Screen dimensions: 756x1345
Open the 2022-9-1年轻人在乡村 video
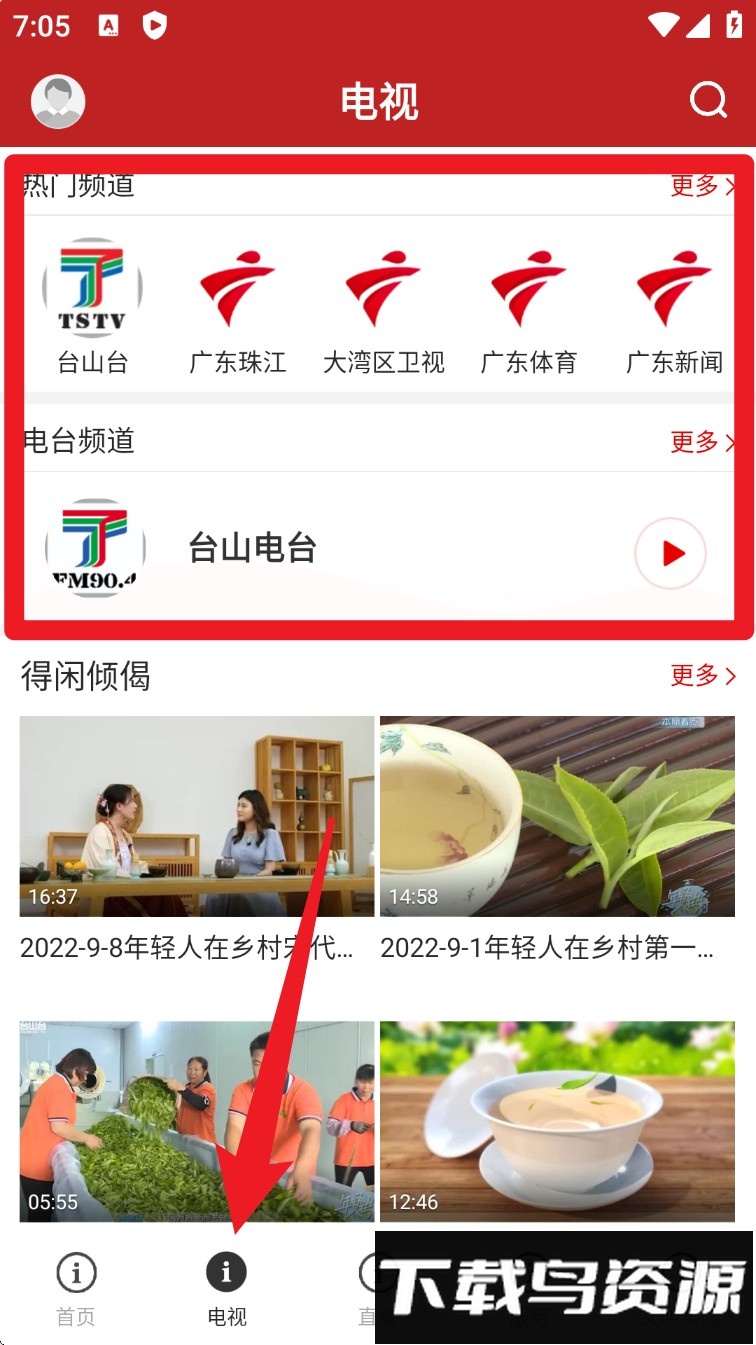tap(557, 816)
